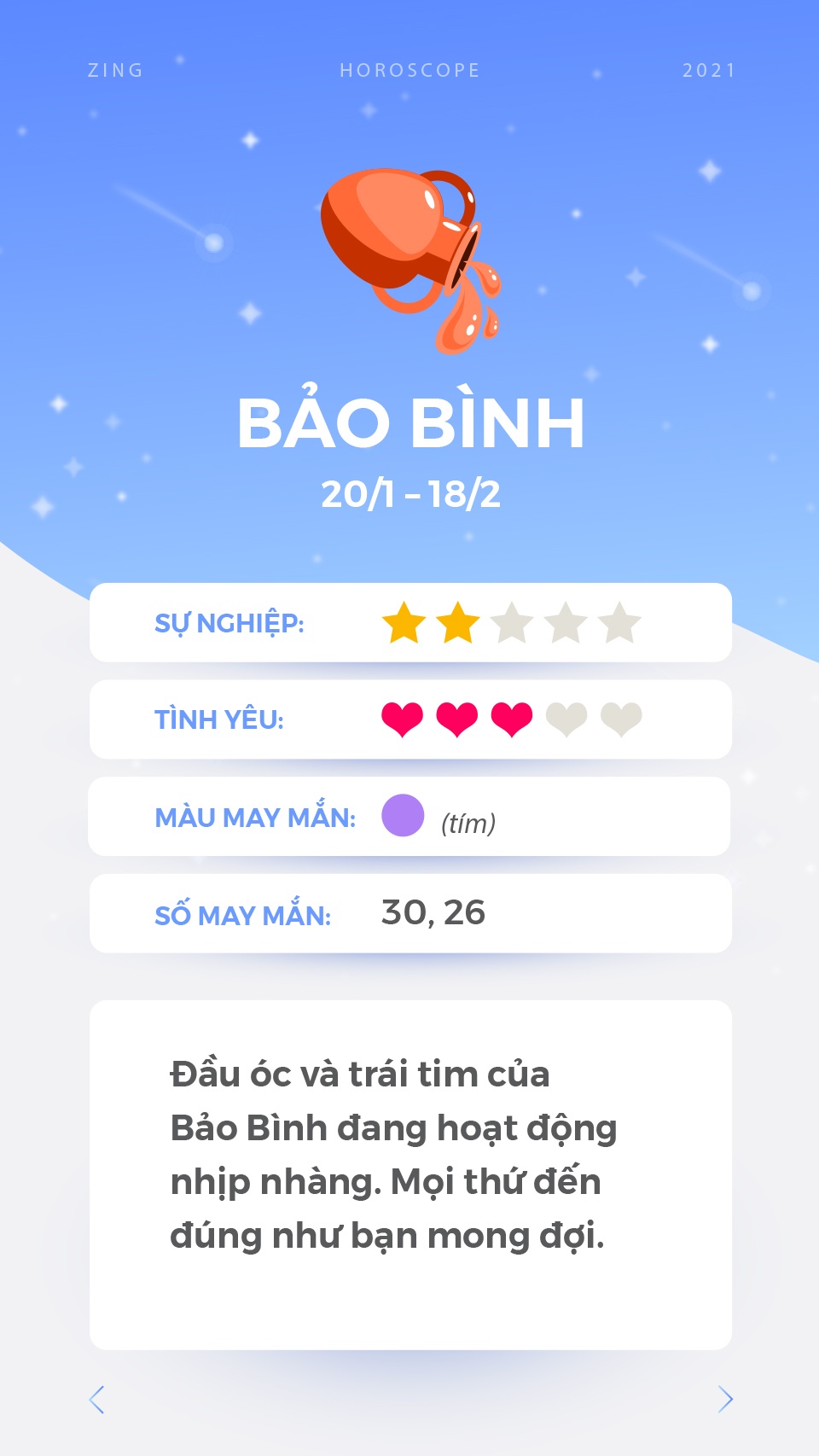Viewport: 819px width, 1456px height.
Task: Click the lucky numbers 30, 26
Action: coord(435,912)
